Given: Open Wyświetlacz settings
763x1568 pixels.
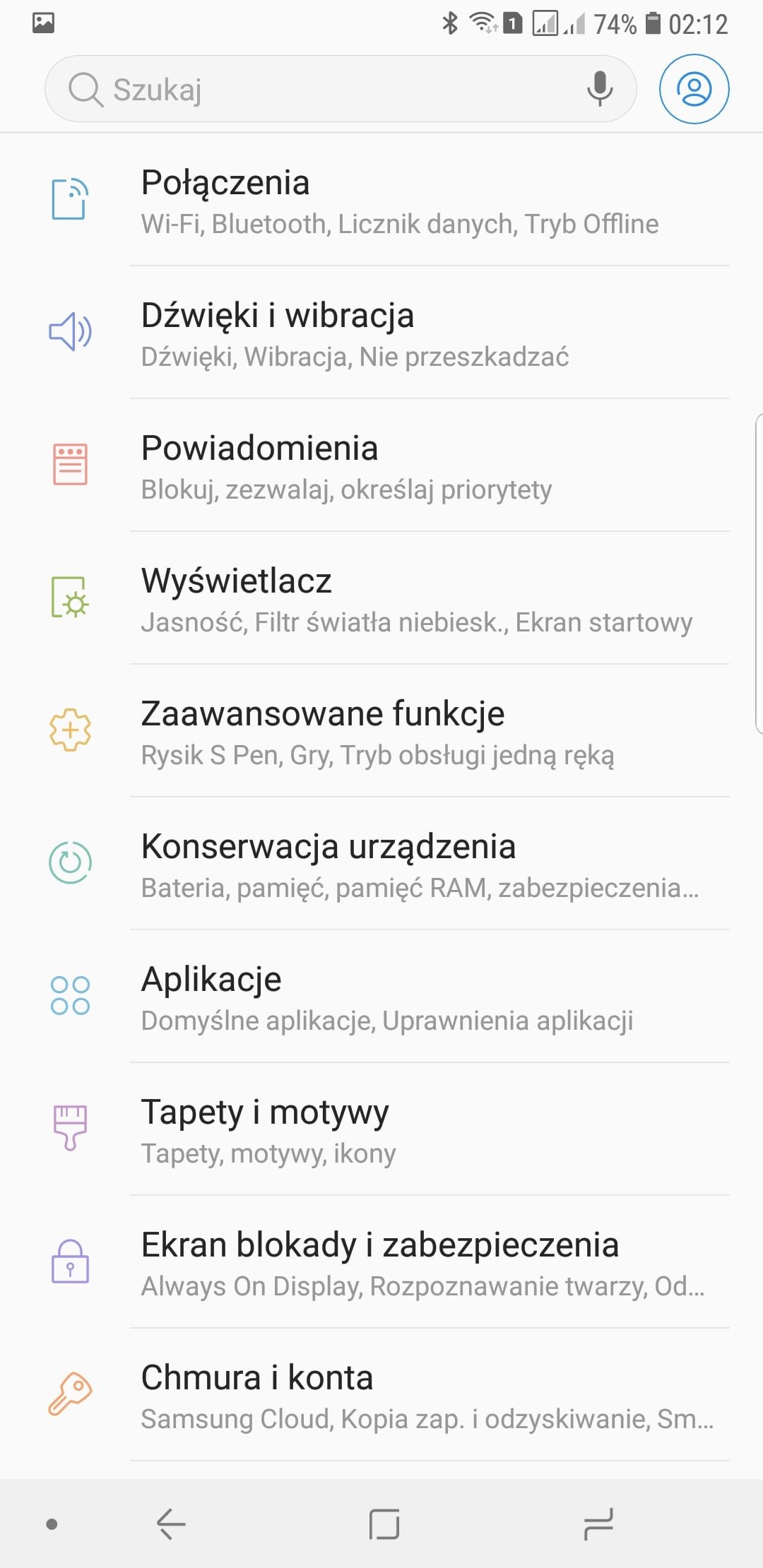Looking at the screenshot, I should 381,599.
